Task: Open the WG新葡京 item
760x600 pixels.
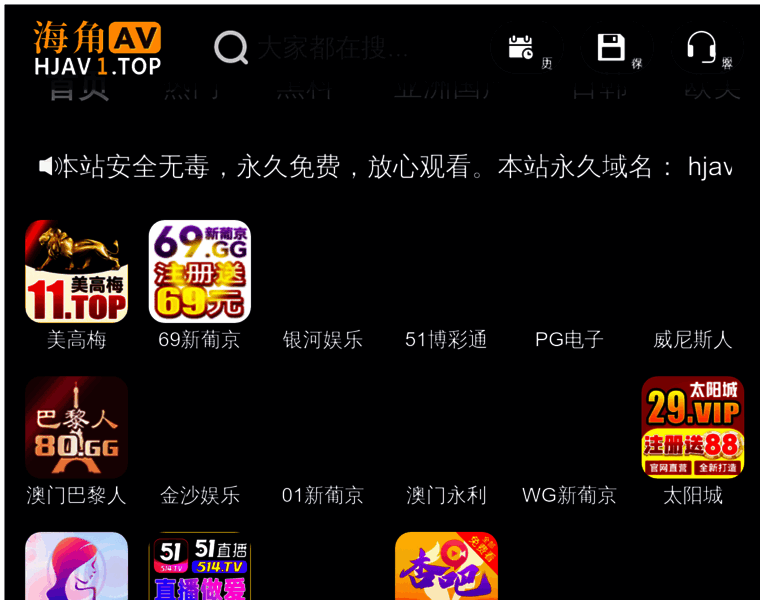Action: click(x=569, y=495)
